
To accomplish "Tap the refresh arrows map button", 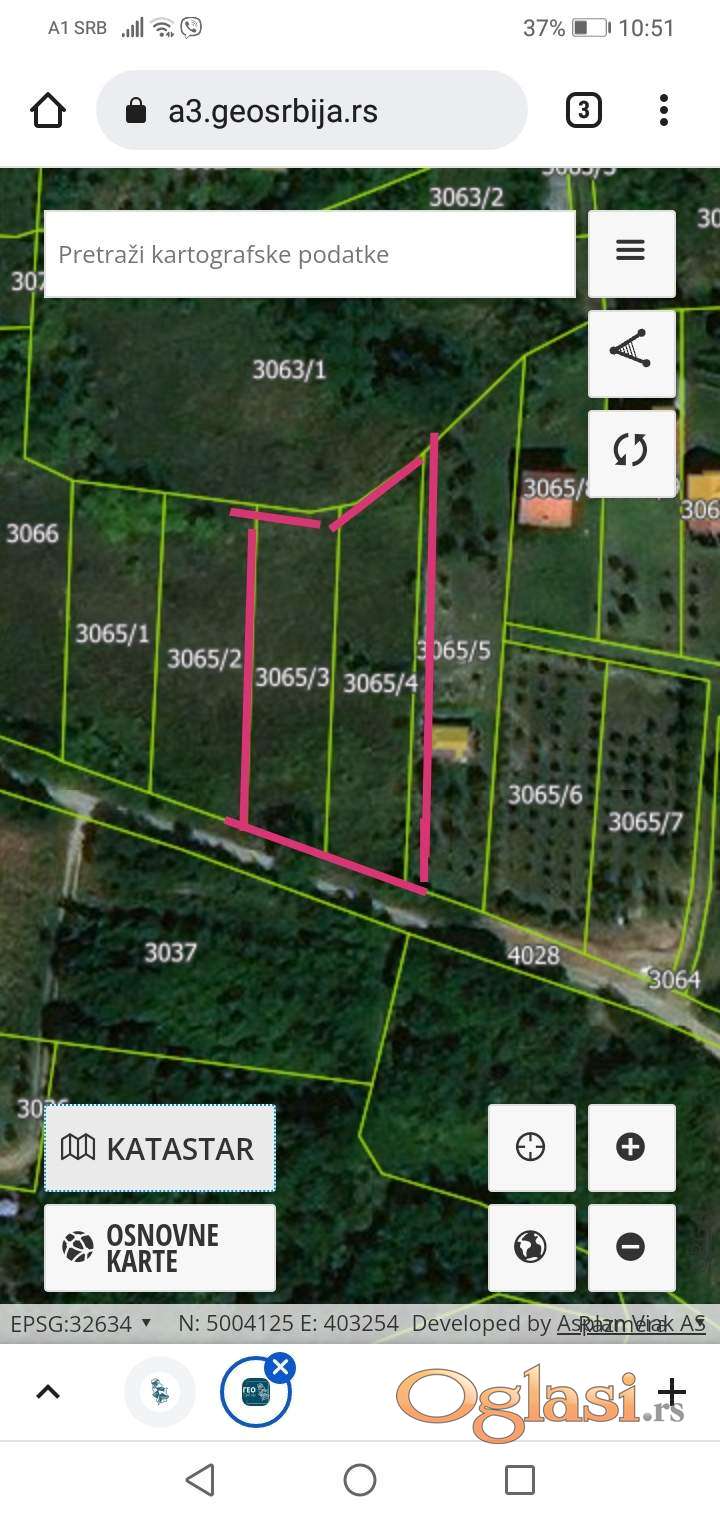I will [x=631, y=452].
